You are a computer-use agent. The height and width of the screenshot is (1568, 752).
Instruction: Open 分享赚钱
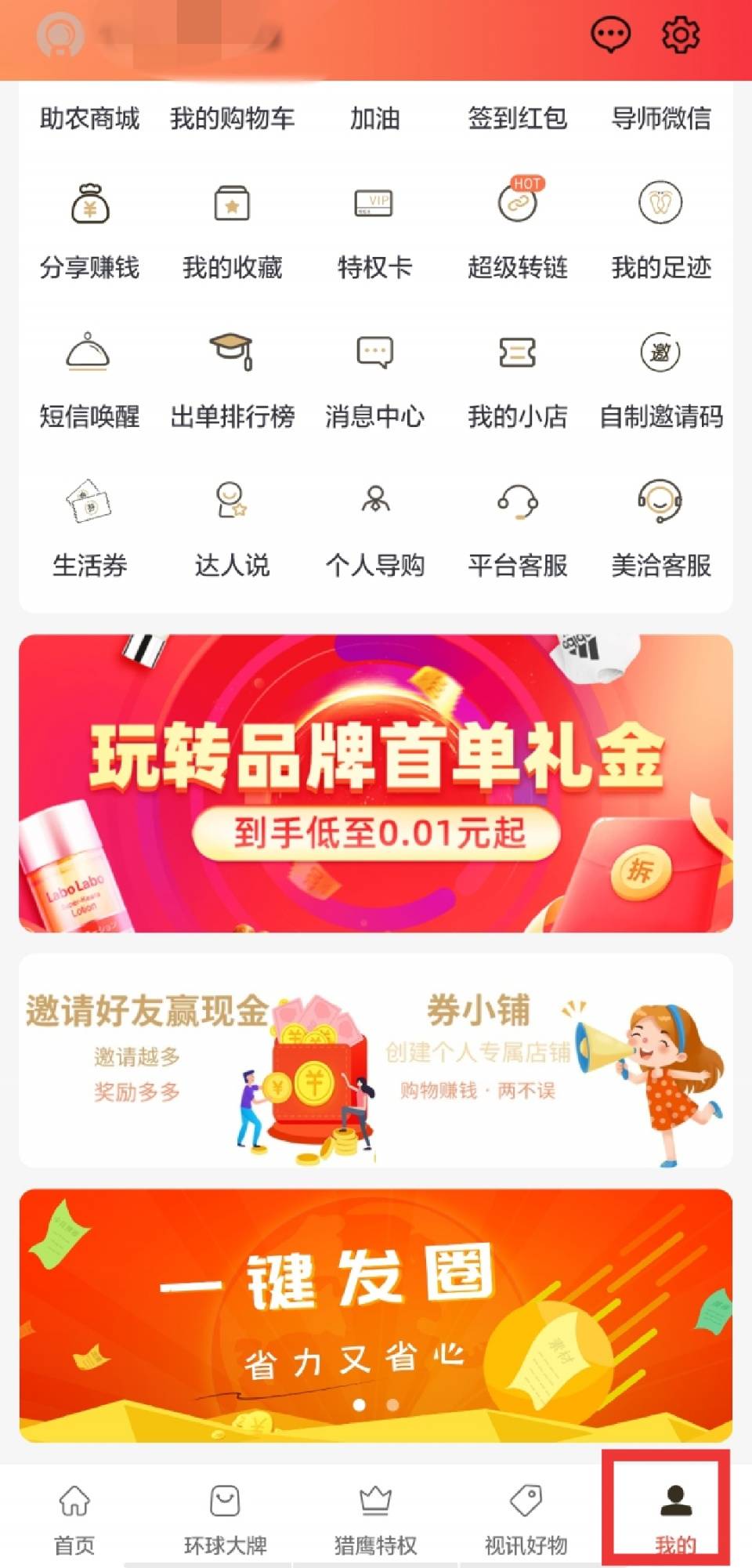[90, 232]
